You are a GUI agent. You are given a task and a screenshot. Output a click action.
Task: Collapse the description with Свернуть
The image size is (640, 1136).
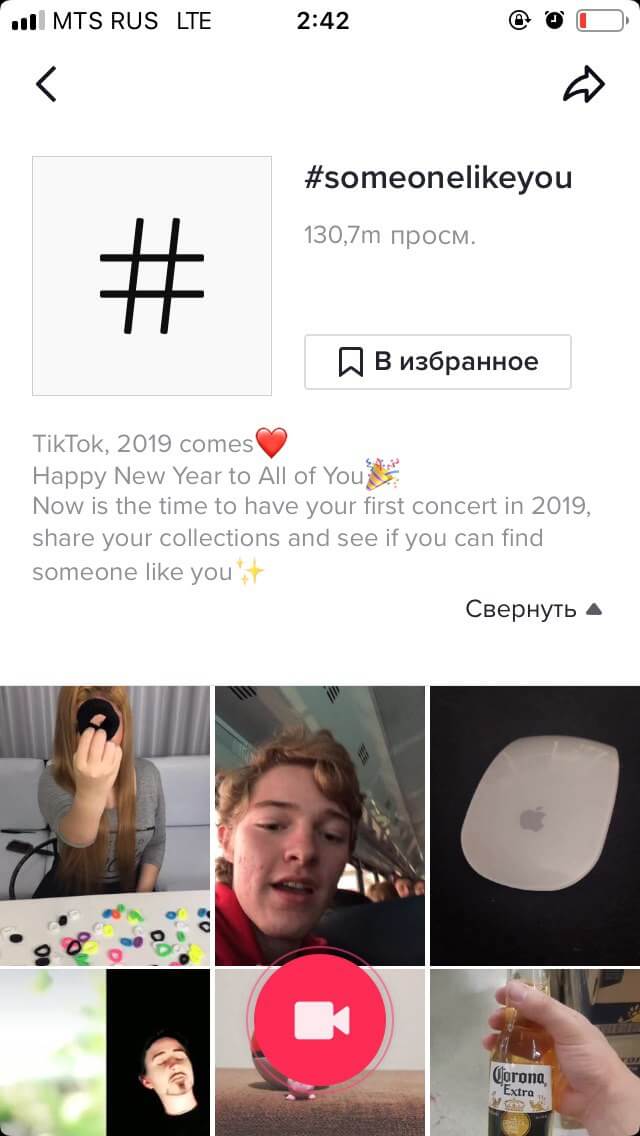tap(534, 609)
